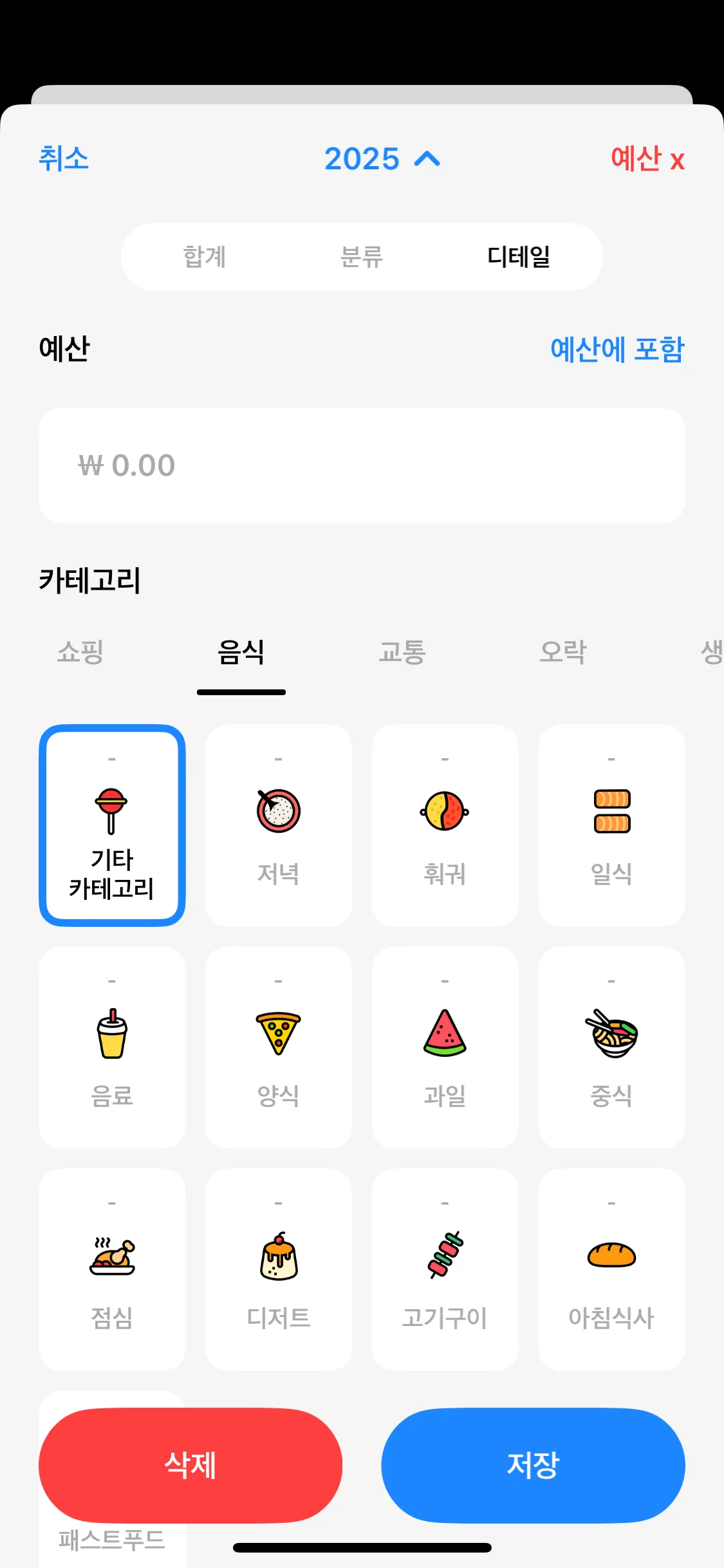The width and height of the screenshot is (724, 1568).
Task: Switch to the 분류 tab
Action: 361,257
